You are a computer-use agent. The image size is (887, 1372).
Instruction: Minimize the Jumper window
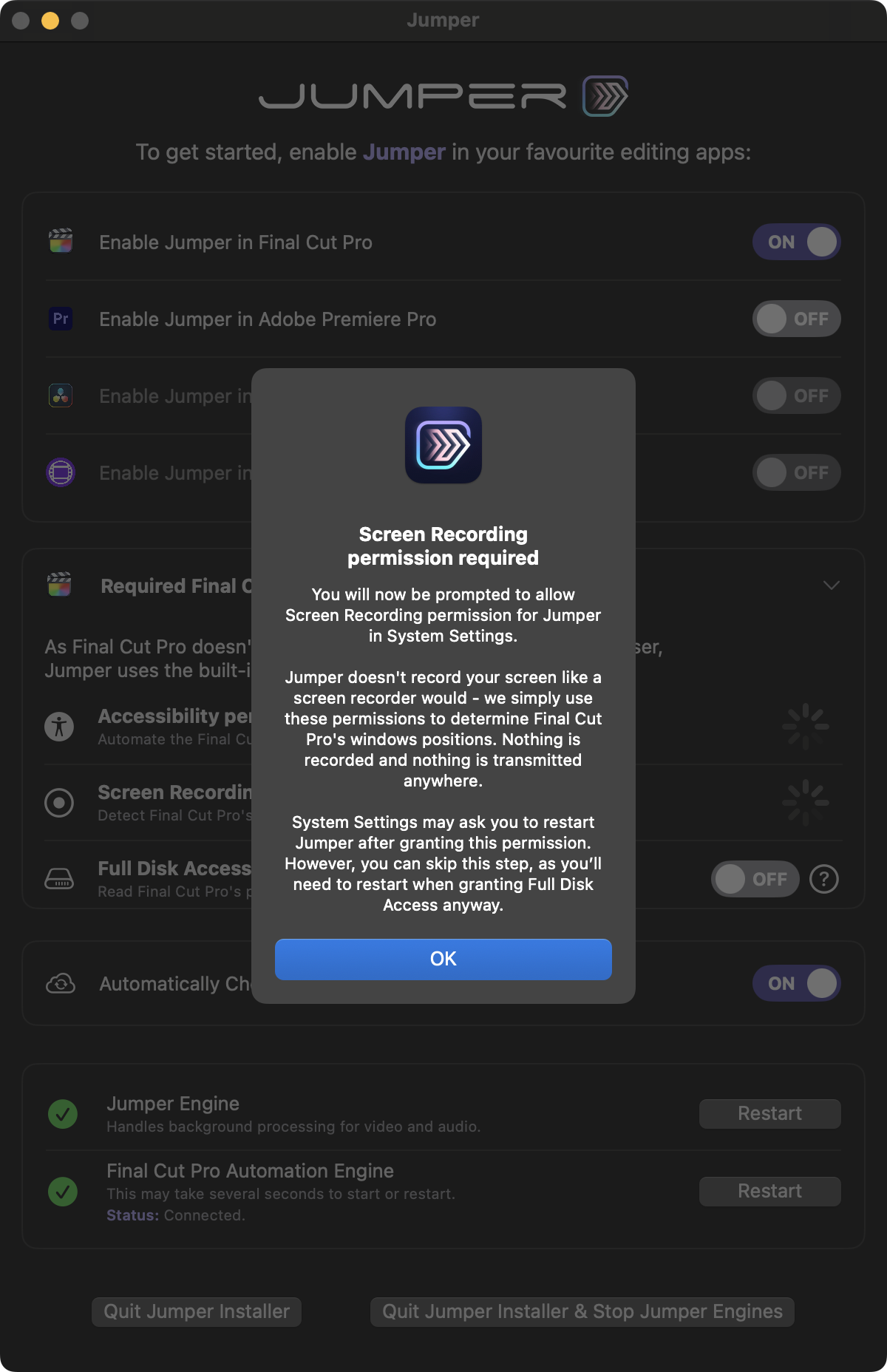[x=50, y=21]
